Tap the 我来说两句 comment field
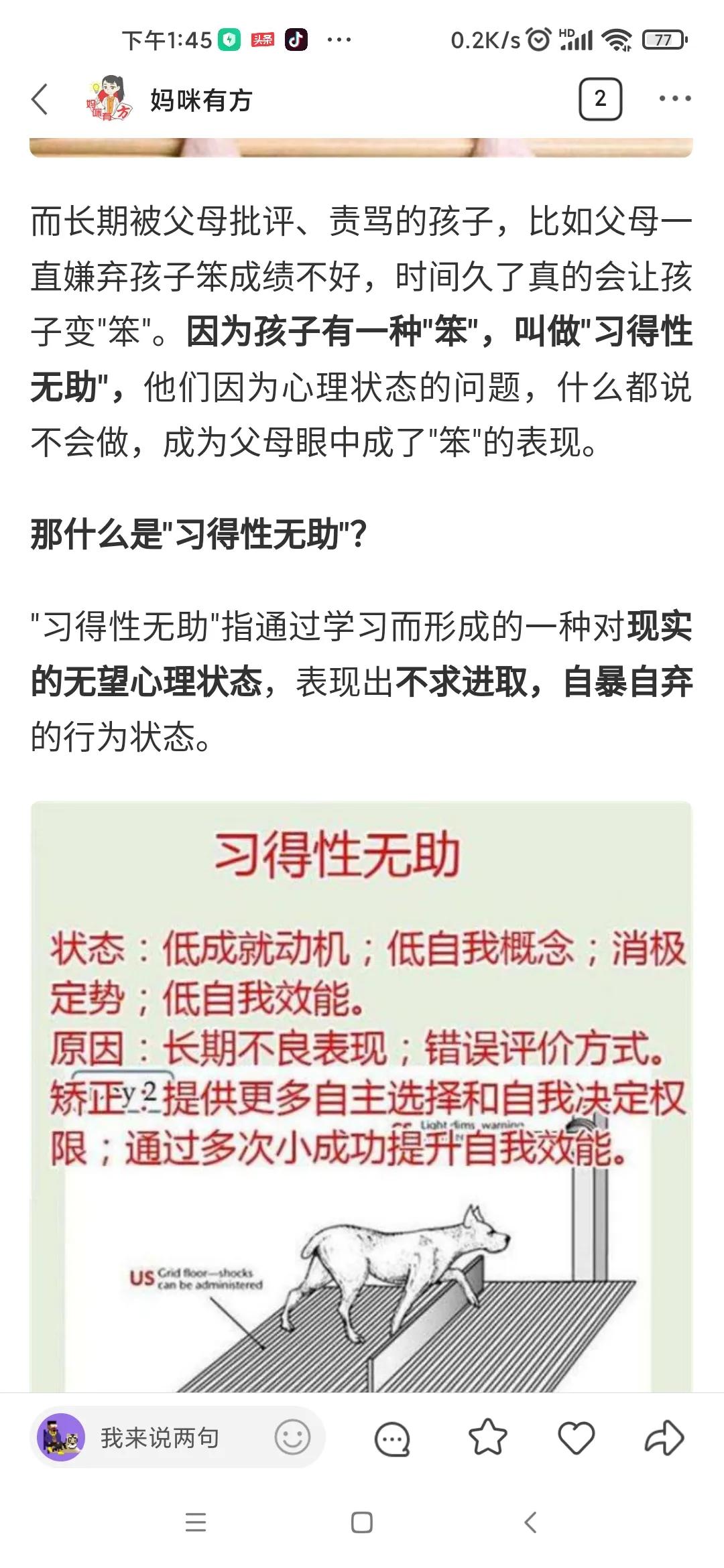 click(x=160, y=1438)
